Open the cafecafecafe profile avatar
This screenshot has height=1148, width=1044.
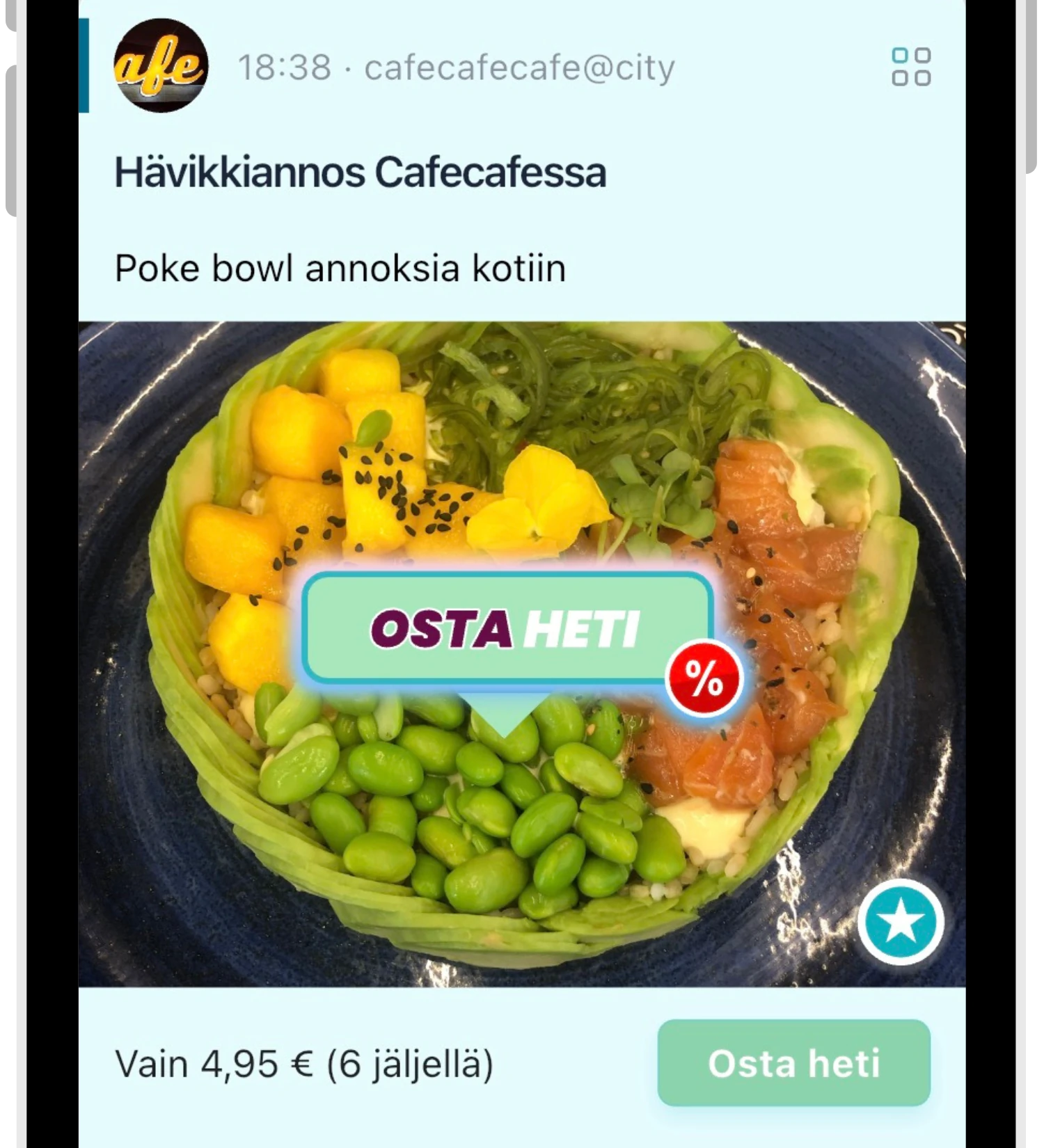tap(161, 66)
